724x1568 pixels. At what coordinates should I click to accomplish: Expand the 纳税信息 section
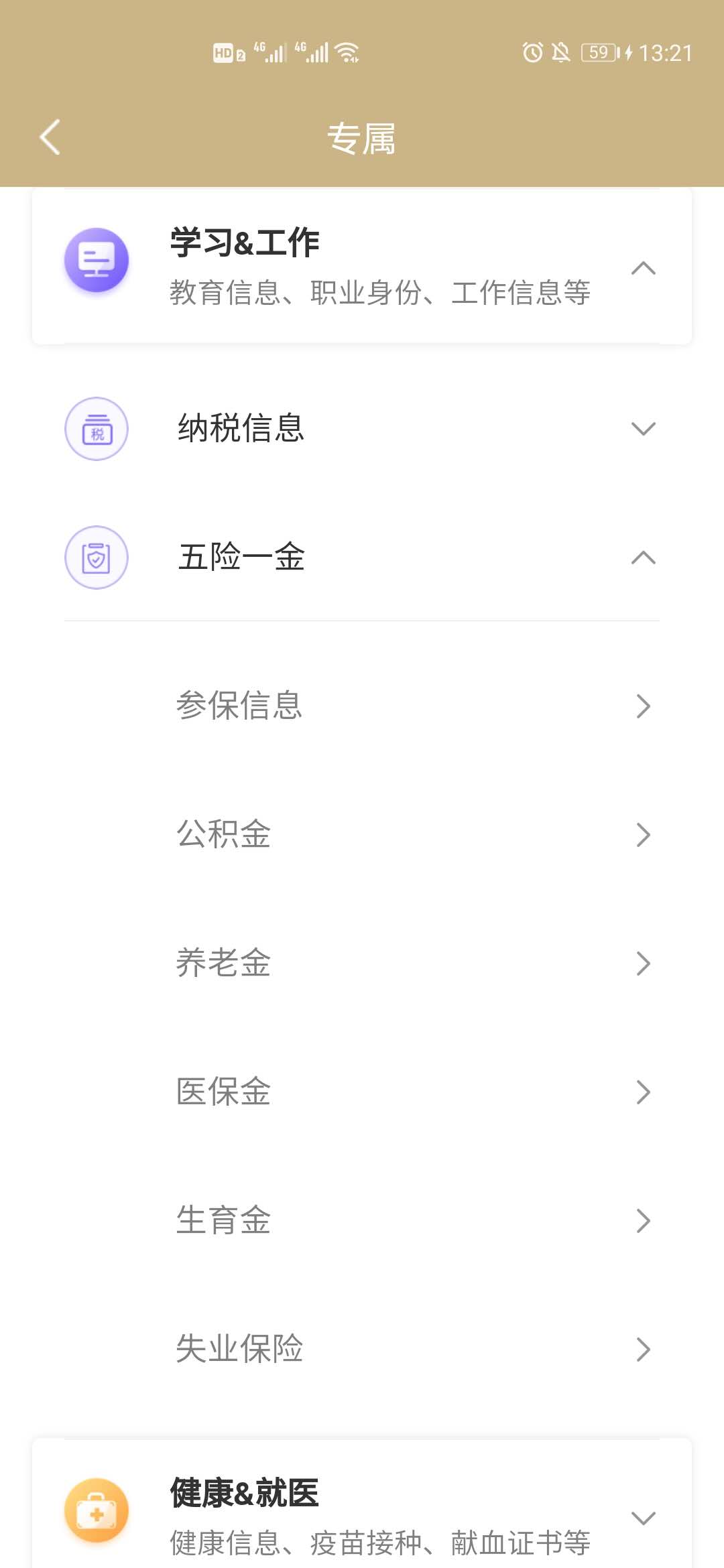tap(643, 429)
